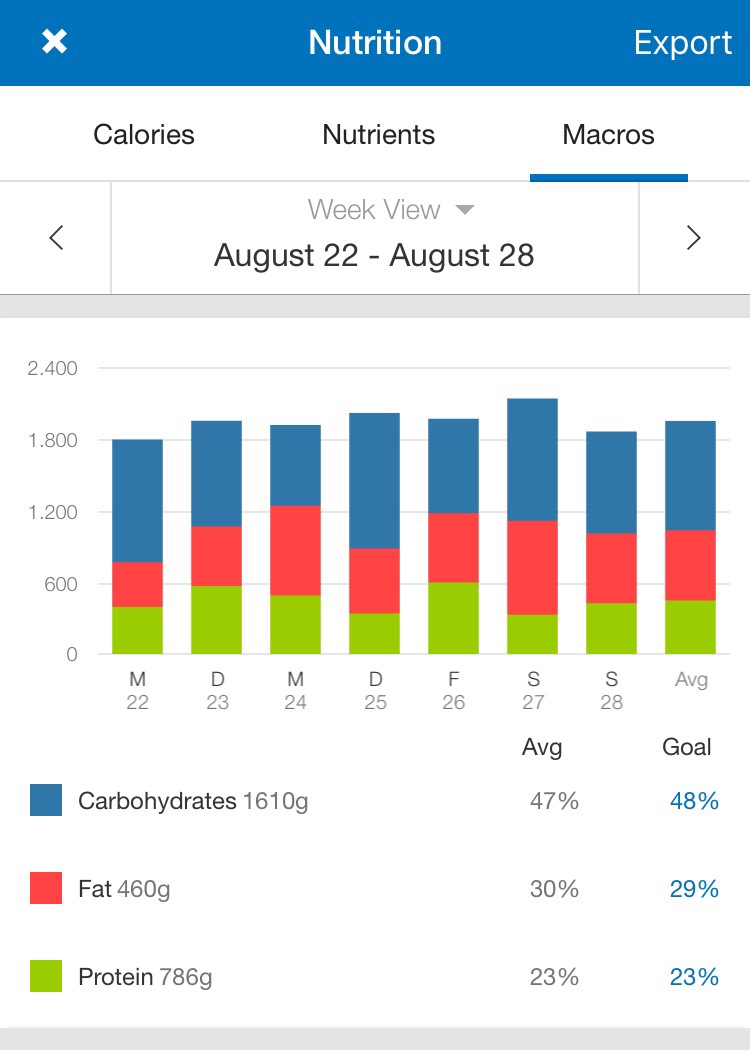The height and width of the screenshot is (1050, 750).
Task: Switch to the Calories tab
Action: [144, 135]
